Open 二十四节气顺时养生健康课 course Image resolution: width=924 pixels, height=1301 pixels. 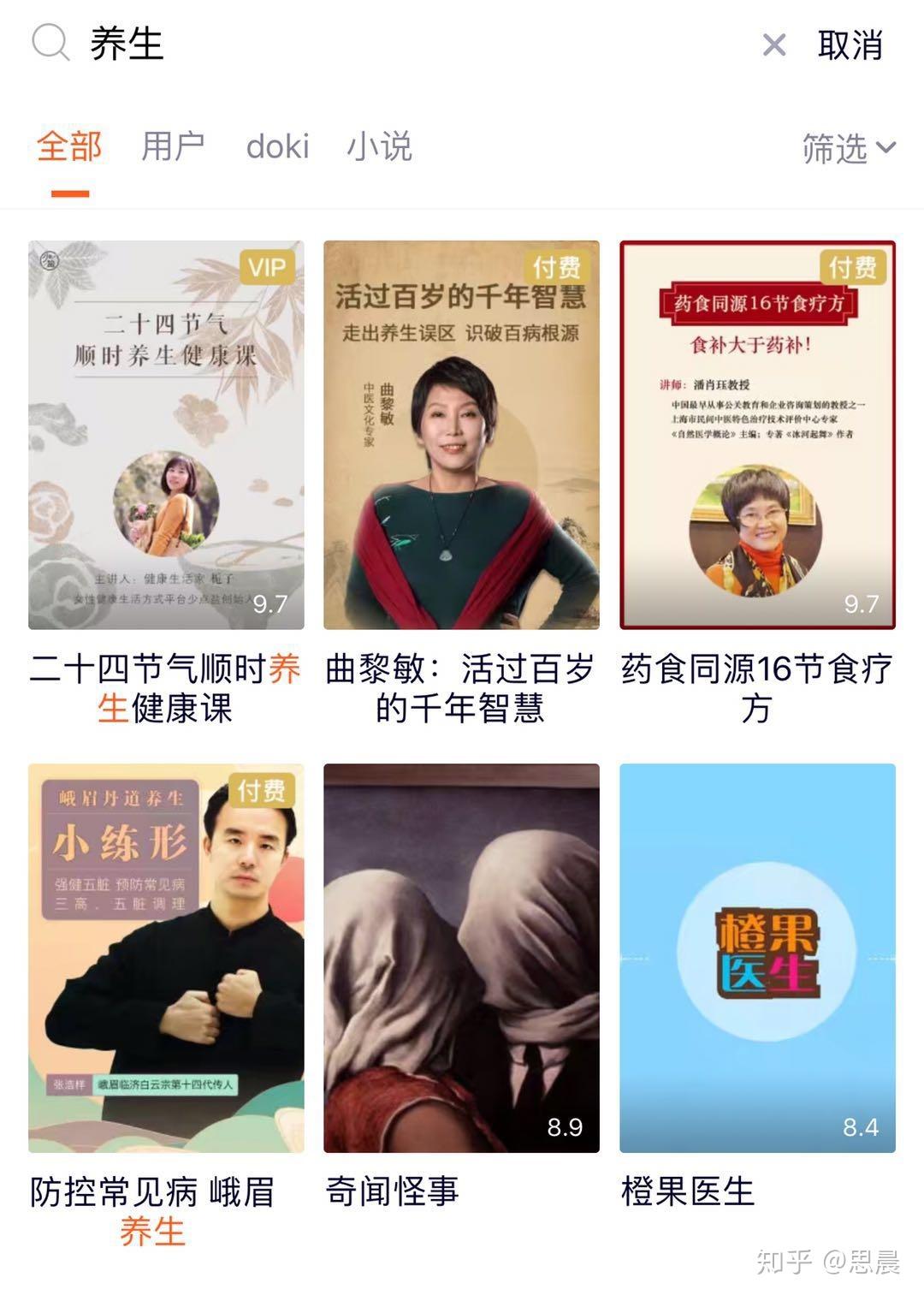[166, 435]
